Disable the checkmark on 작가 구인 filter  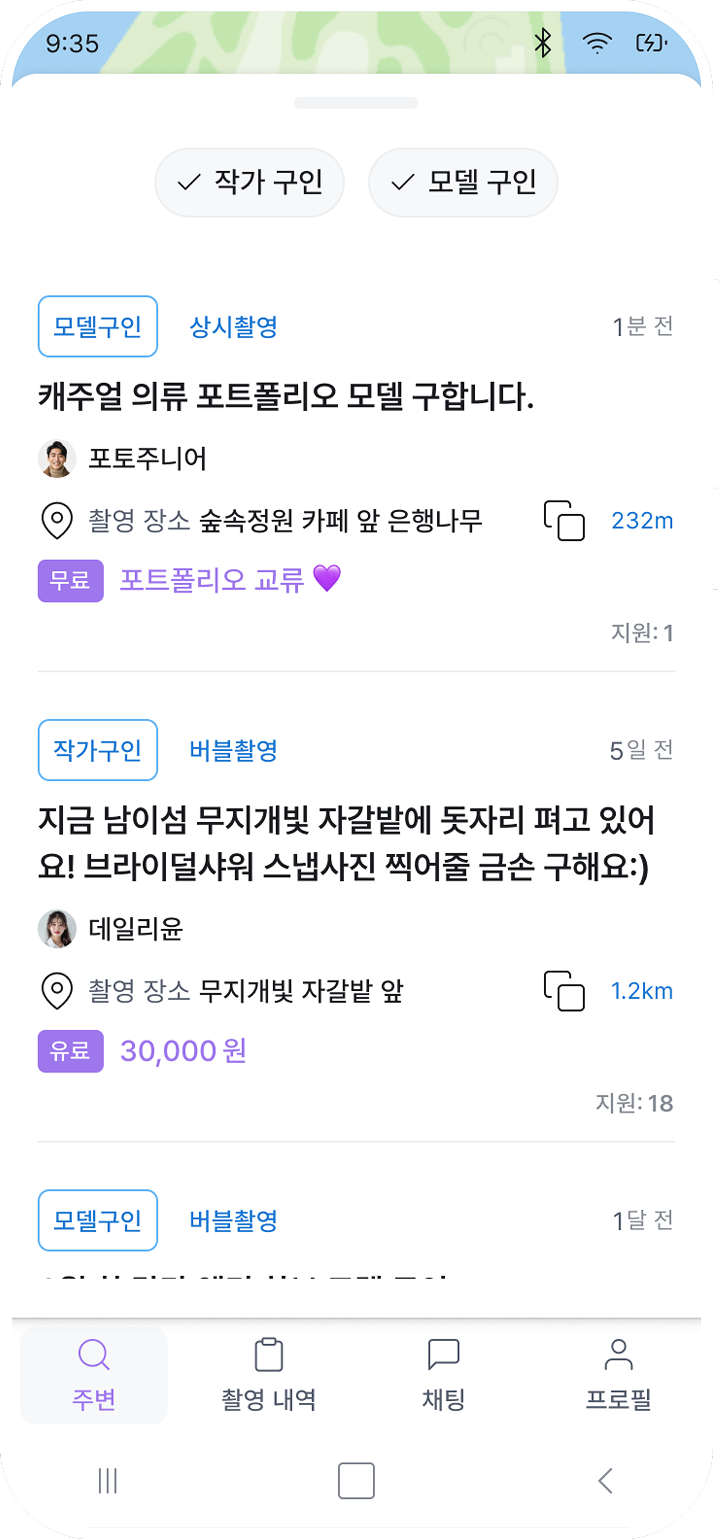[189, 182]
